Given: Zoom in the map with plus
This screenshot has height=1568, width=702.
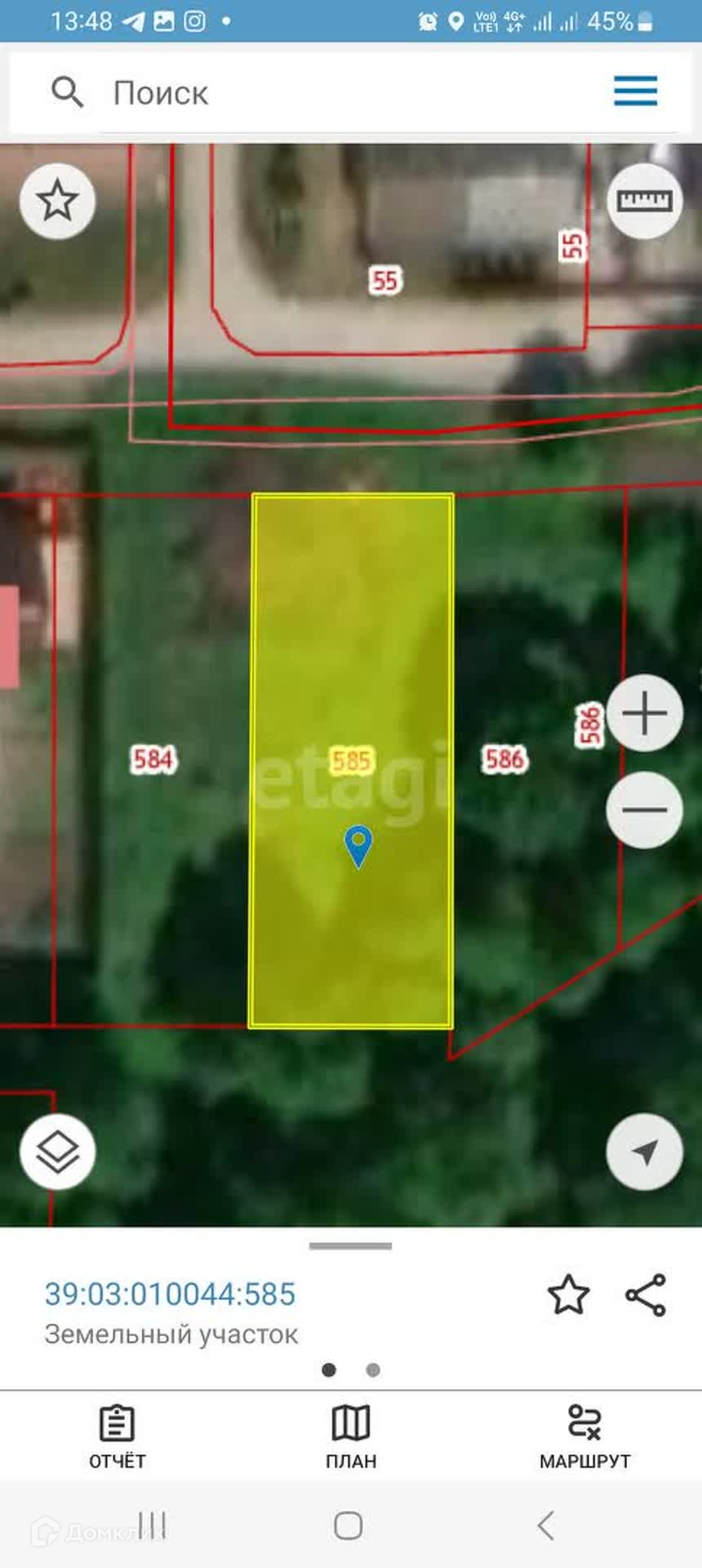Looking at the screenshot, I should pyautogui.click(x=644, y=713).
